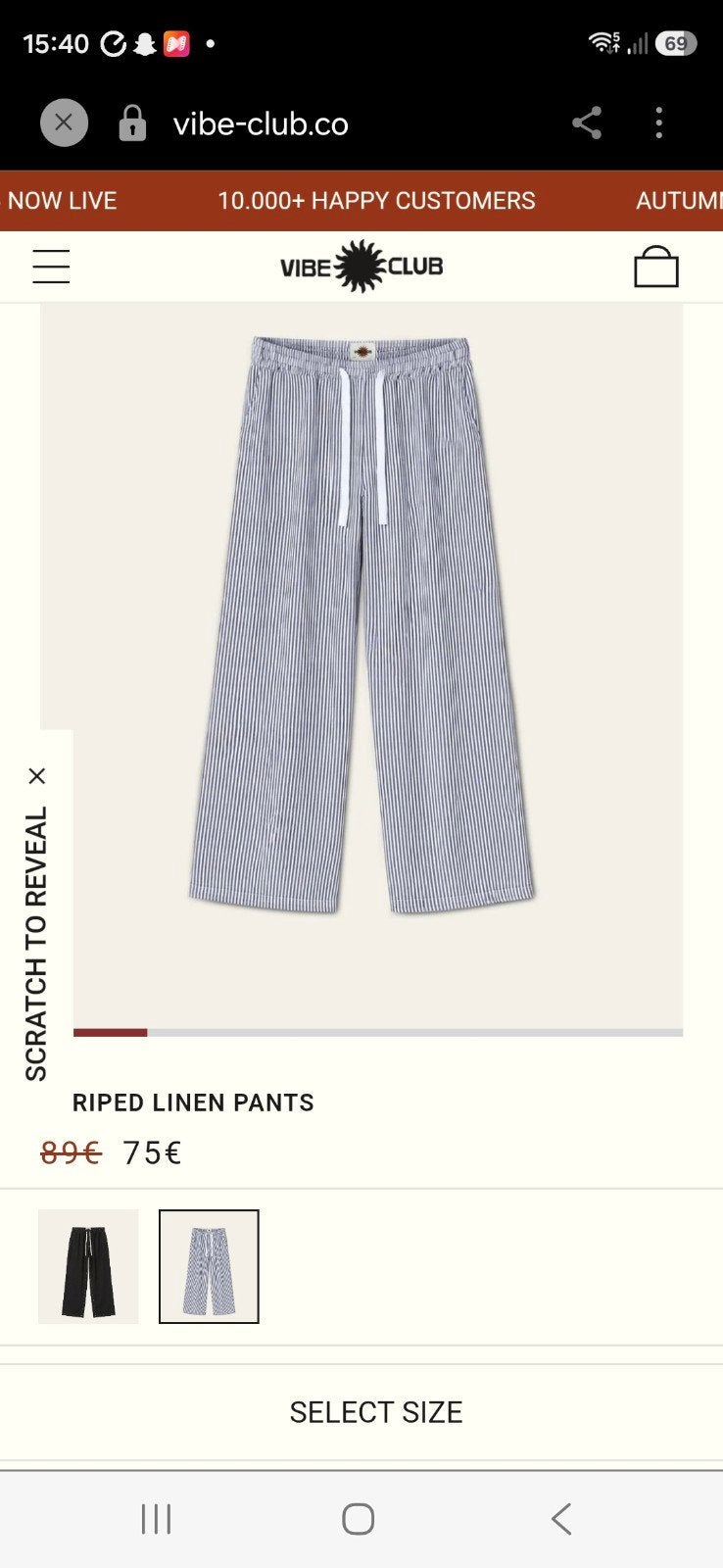This screenshot has height=1568, width=723.
Task: Tap Select Size button
Action: coord(376,1412)
